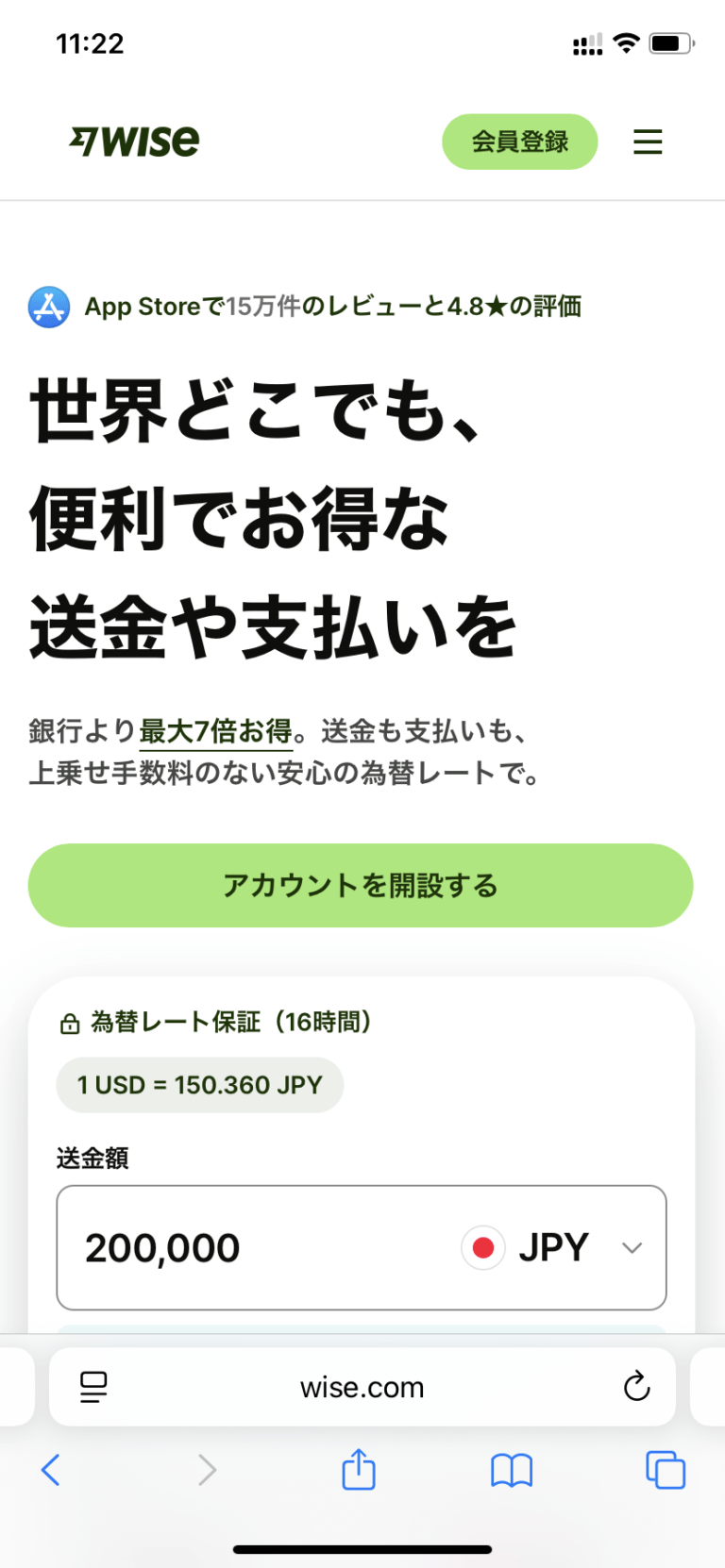This screenshot has width=725, height=1568.
Task: Click the Wise logo
Action: coord(135,142)
